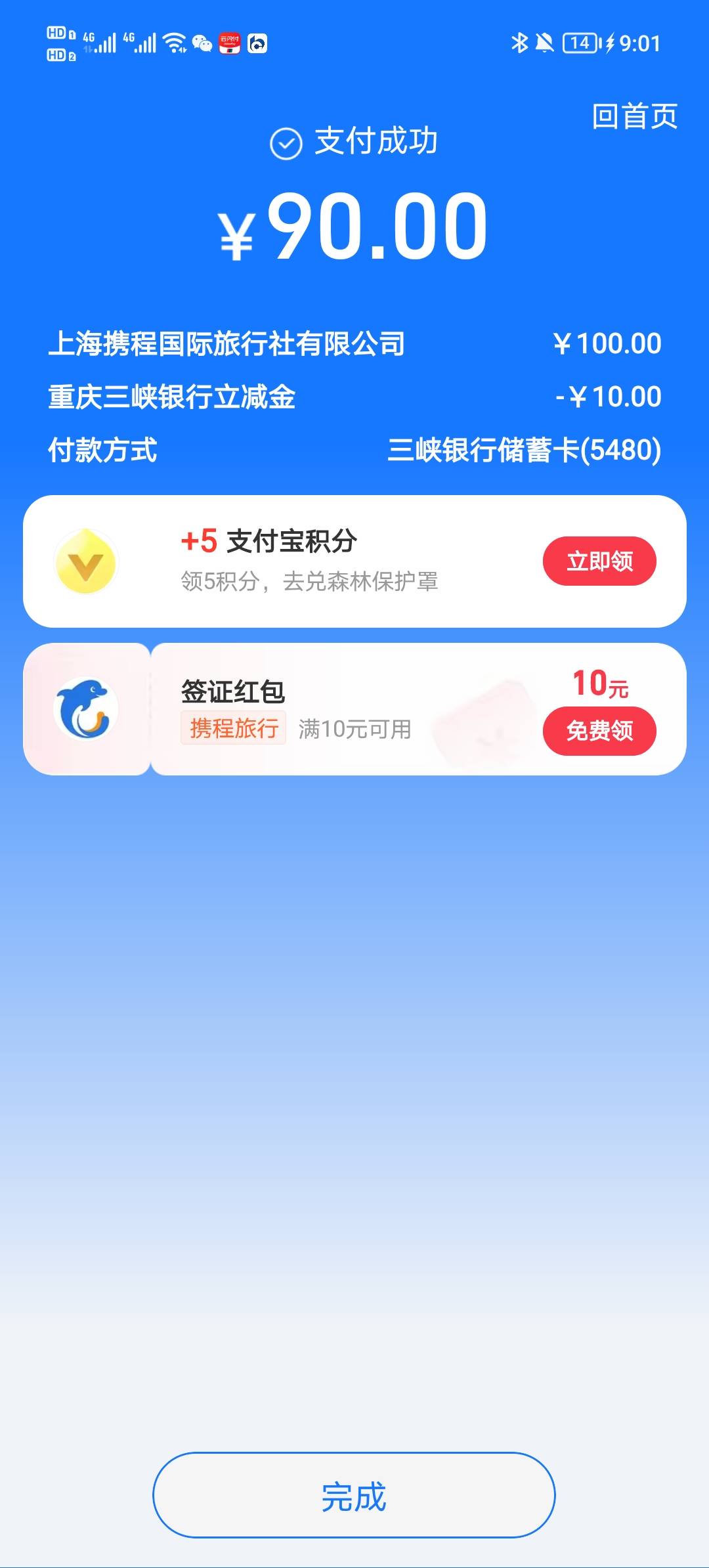Viewport: 709px width, 1568px height.
Task: Tap 完成 to finish the payment
Action: 354,1495
